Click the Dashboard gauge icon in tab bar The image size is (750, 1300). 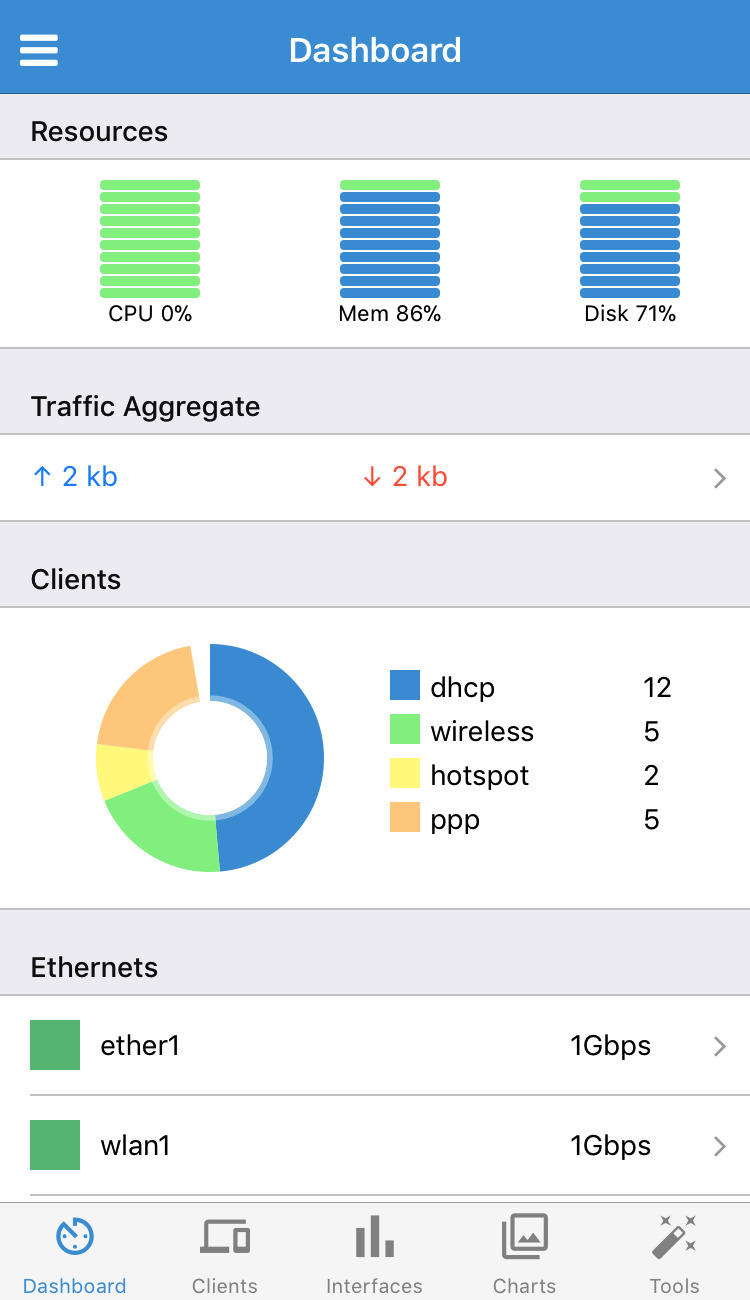(74, 1235)
